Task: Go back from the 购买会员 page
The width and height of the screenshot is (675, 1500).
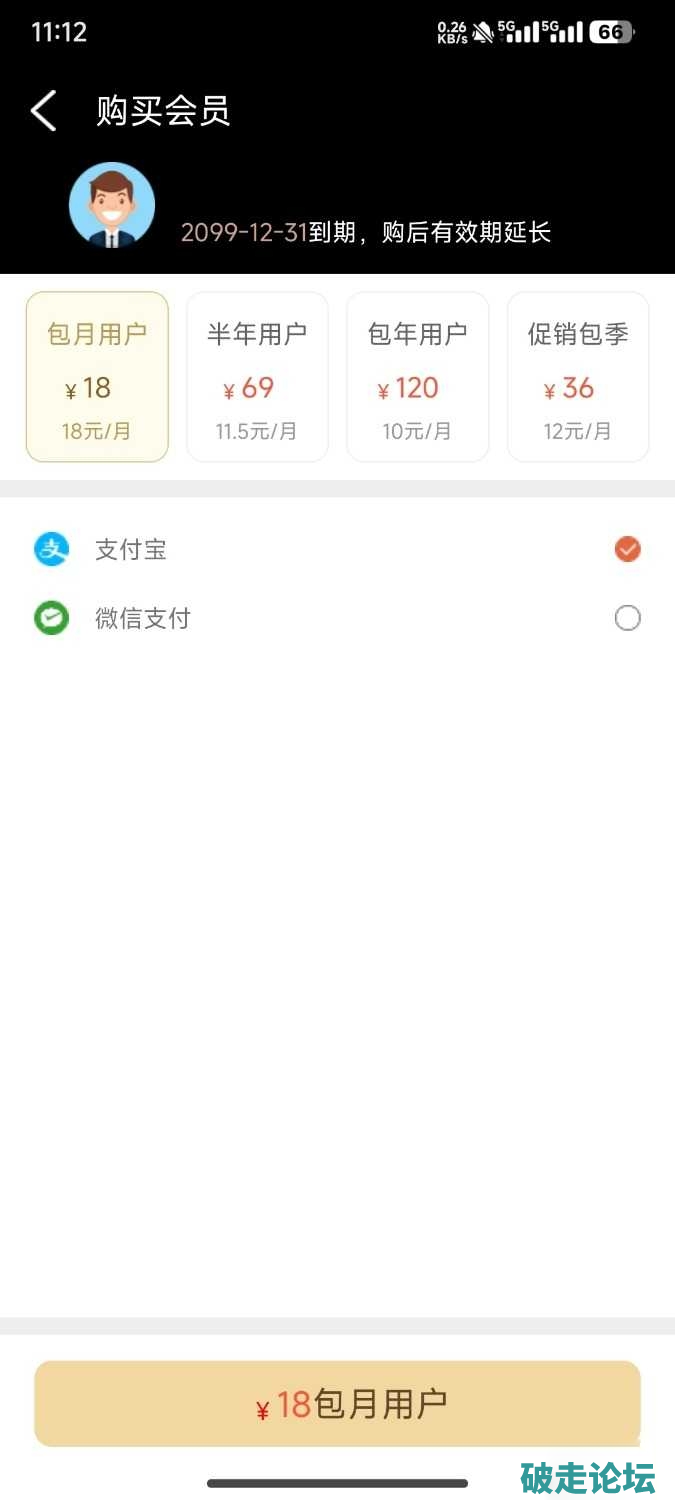Action: click(44, 110)
